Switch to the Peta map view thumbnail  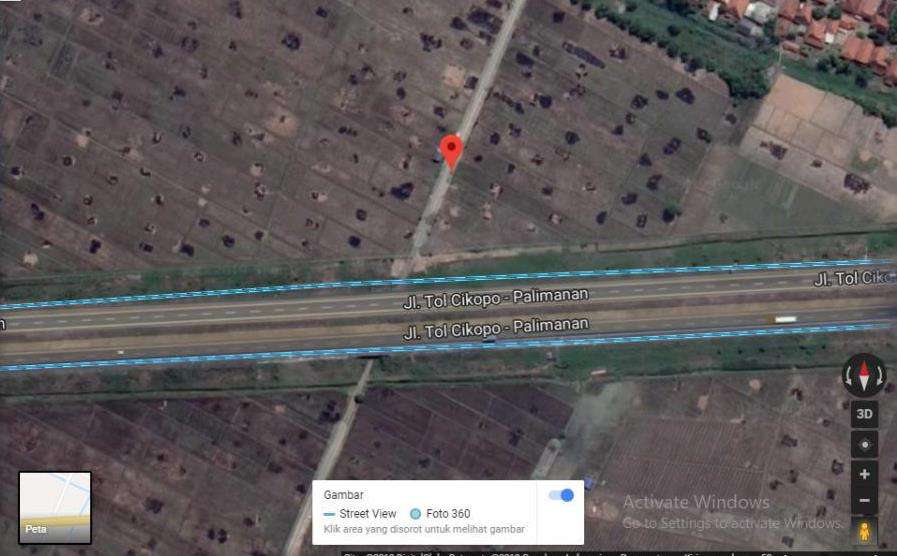point(55,507)
